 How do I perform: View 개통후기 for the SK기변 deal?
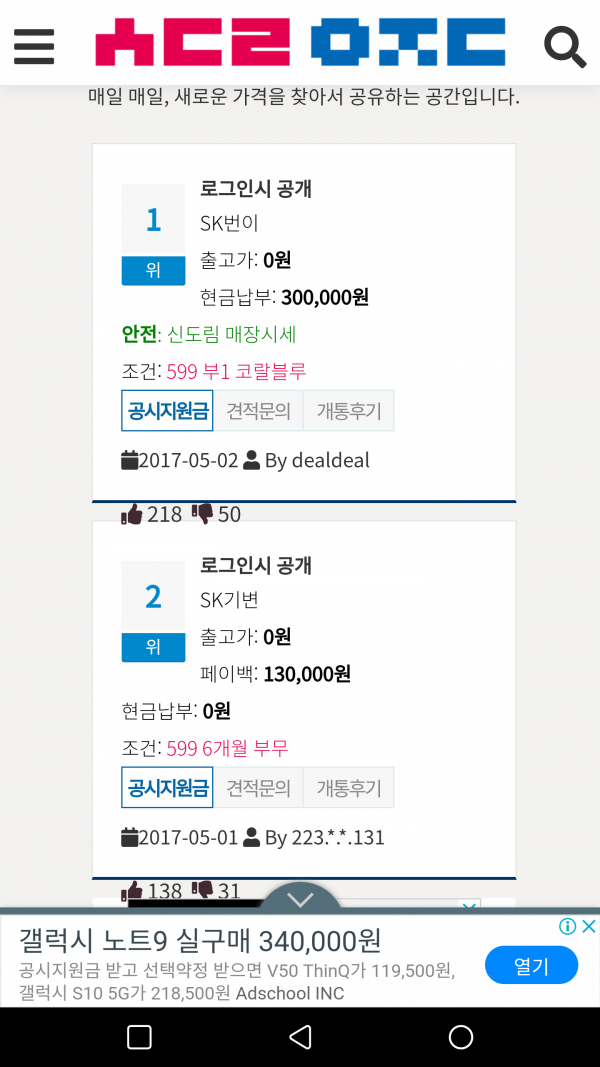pyautogui.click(x=348, y=787)
